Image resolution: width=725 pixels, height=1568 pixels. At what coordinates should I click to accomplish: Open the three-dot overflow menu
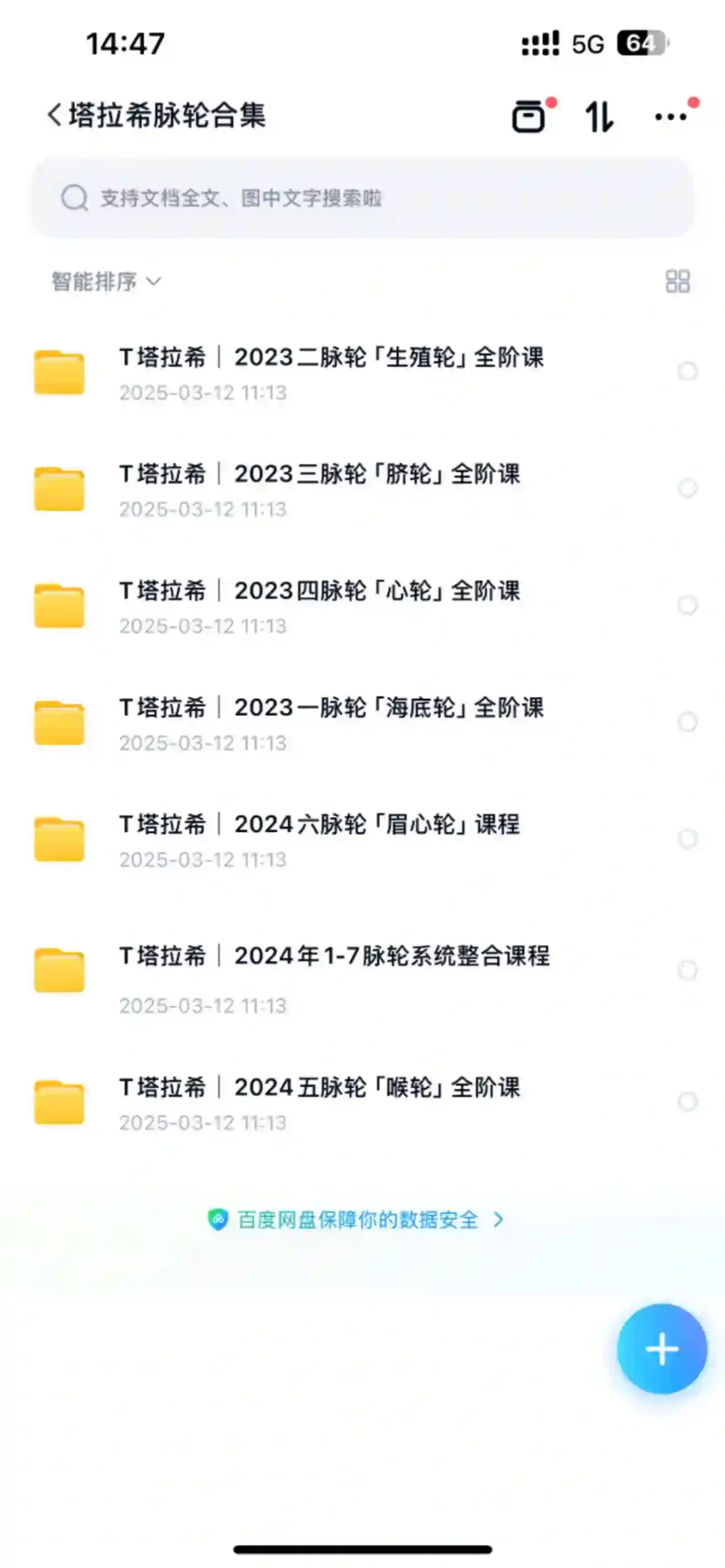(670, 116)
